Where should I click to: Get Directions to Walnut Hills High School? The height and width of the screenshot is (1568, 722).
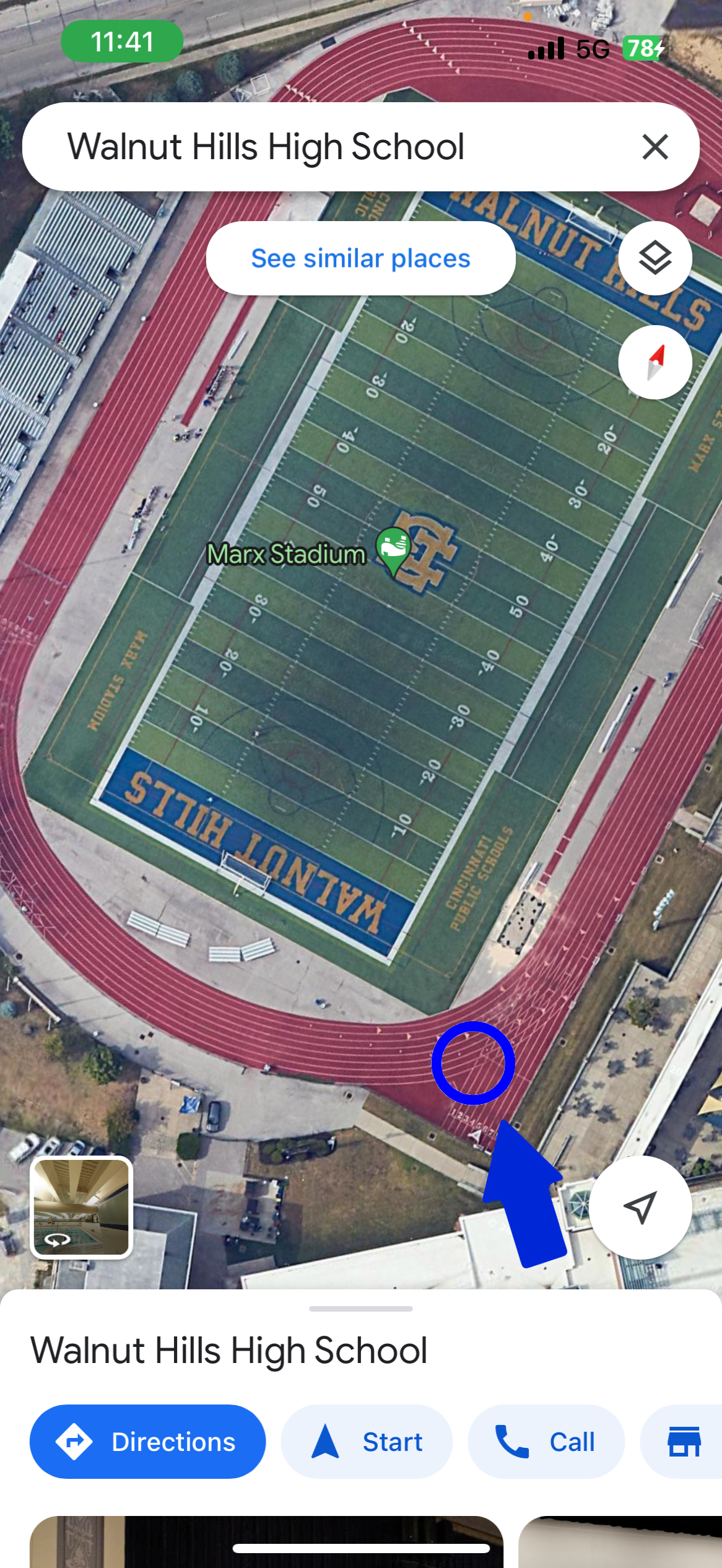(x=147, y=1442)
